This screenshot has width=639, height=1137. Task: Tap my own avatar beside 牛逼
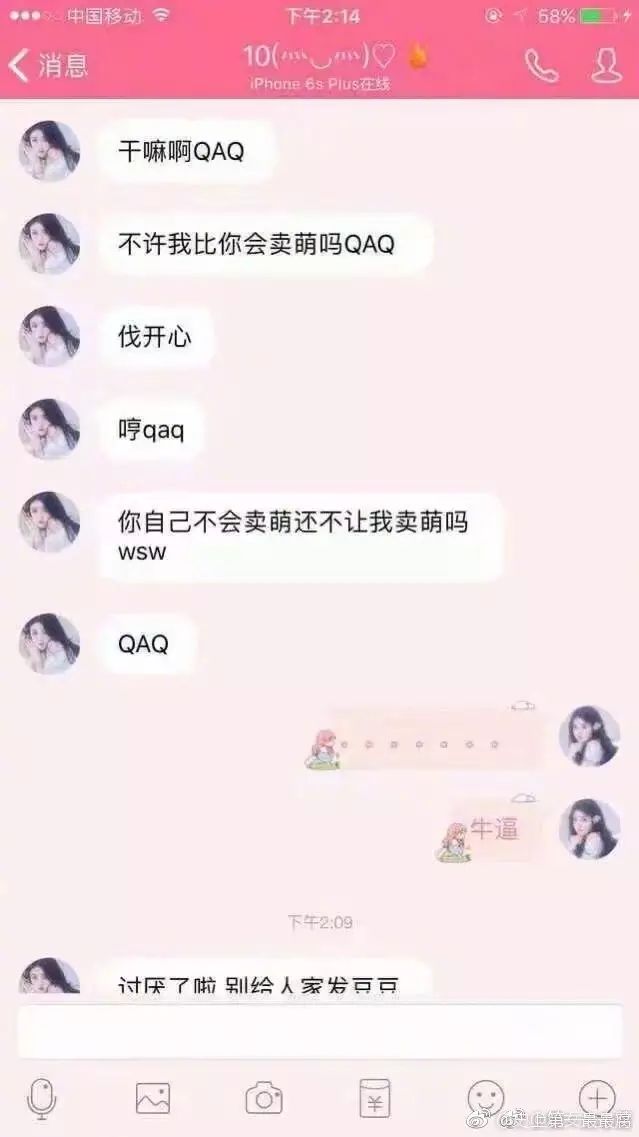click(x=589, y=828)
